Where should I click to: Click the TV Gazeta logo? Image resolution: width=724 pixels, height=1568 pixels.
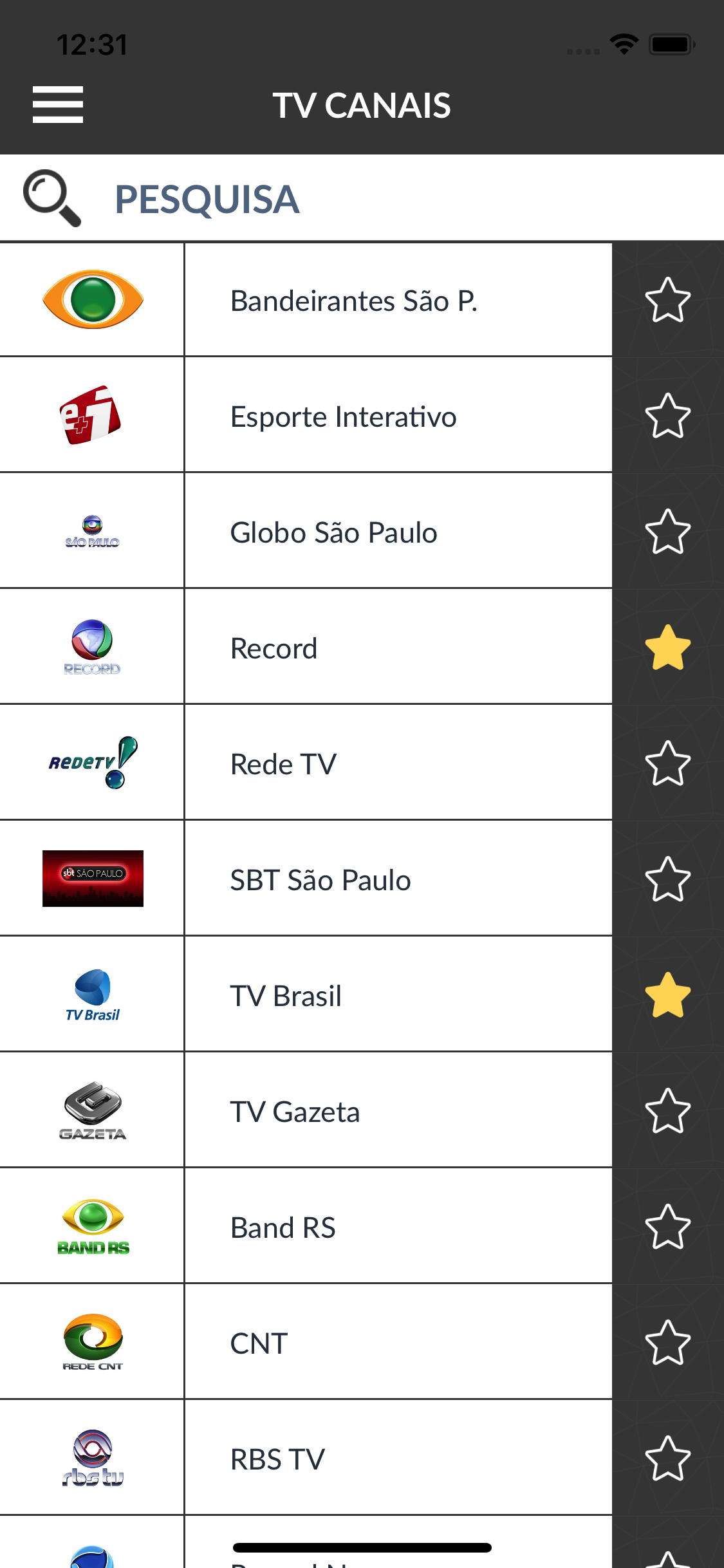coord(93,1110)
